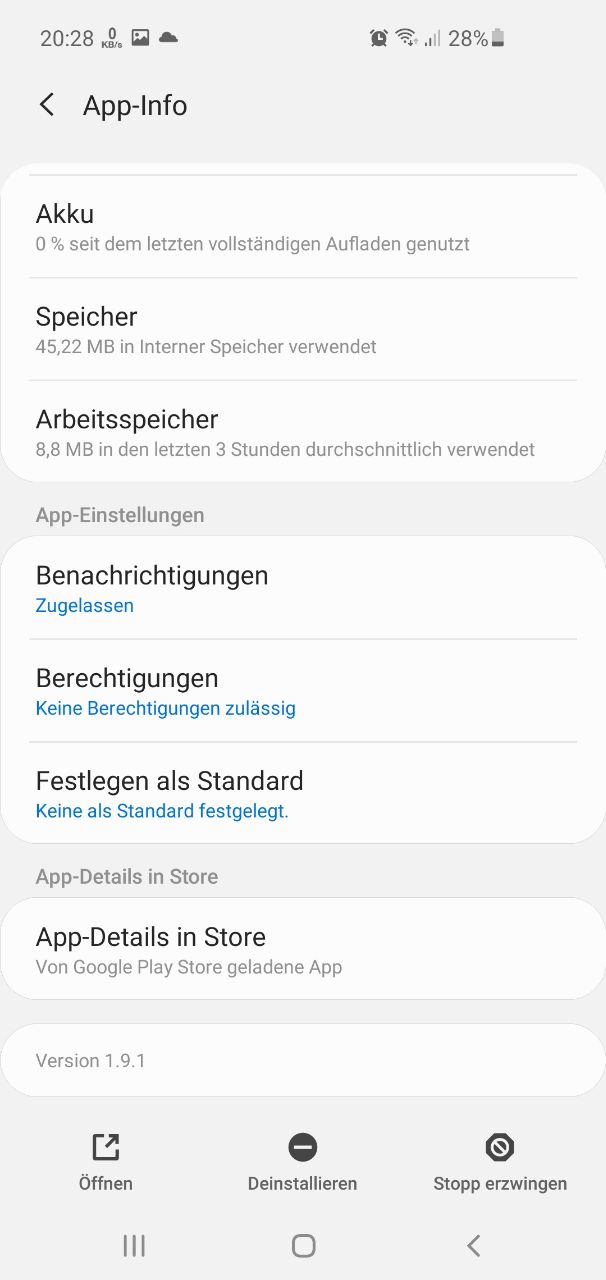
Task: Open the Speicher settings row
Action: click(302, 330)
